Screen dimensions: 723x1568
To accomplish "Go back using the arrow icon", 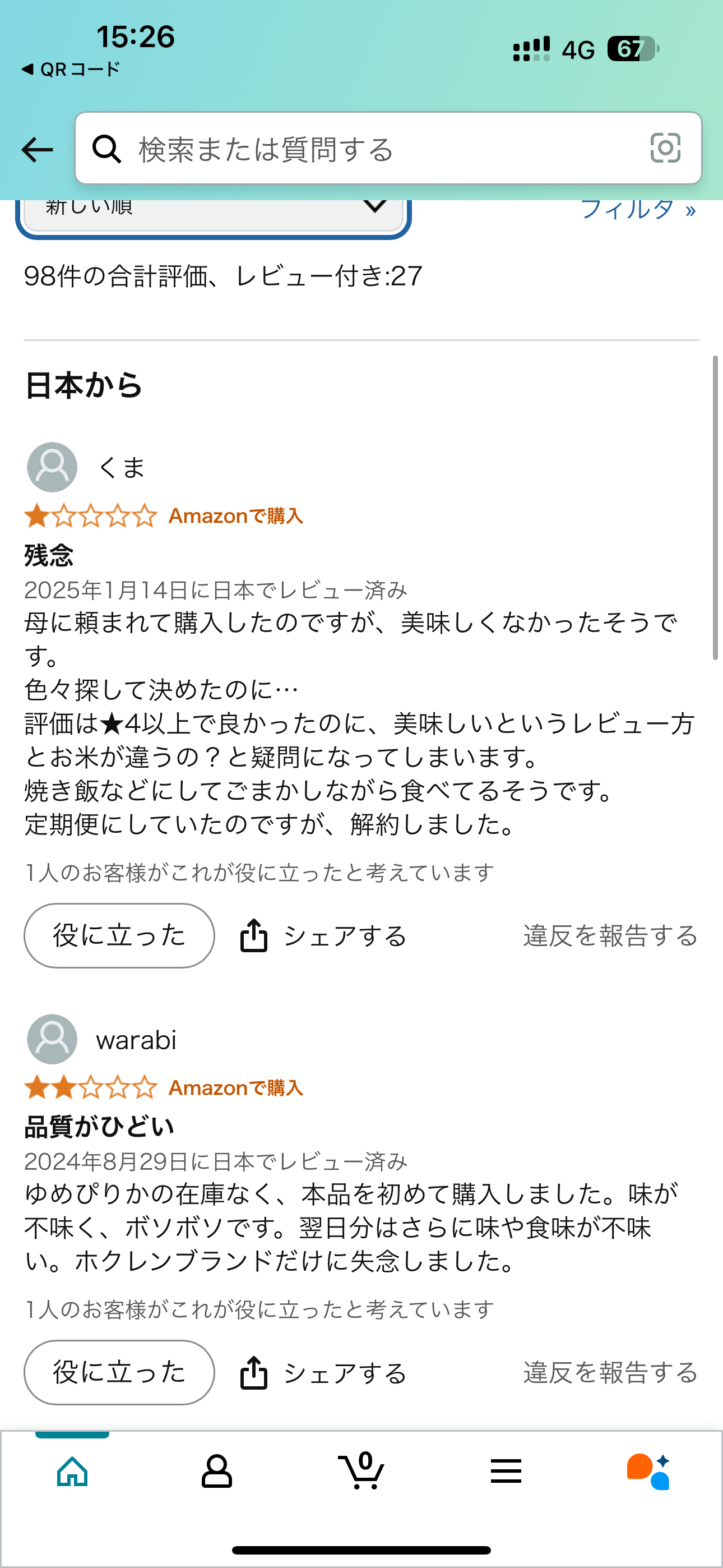I will [x=37, y=149].
